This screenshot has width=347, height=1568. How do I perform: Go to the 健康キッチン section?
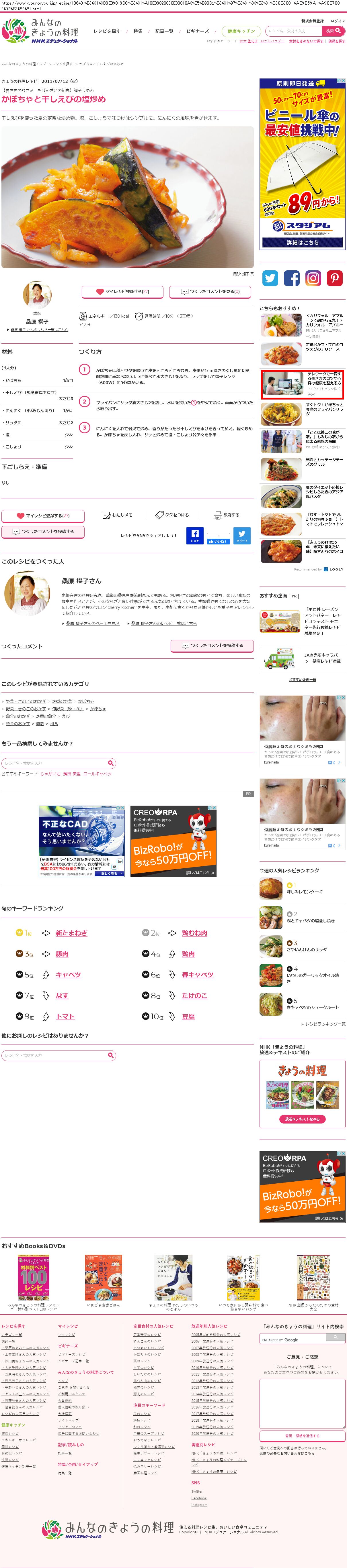pos(241,31)
